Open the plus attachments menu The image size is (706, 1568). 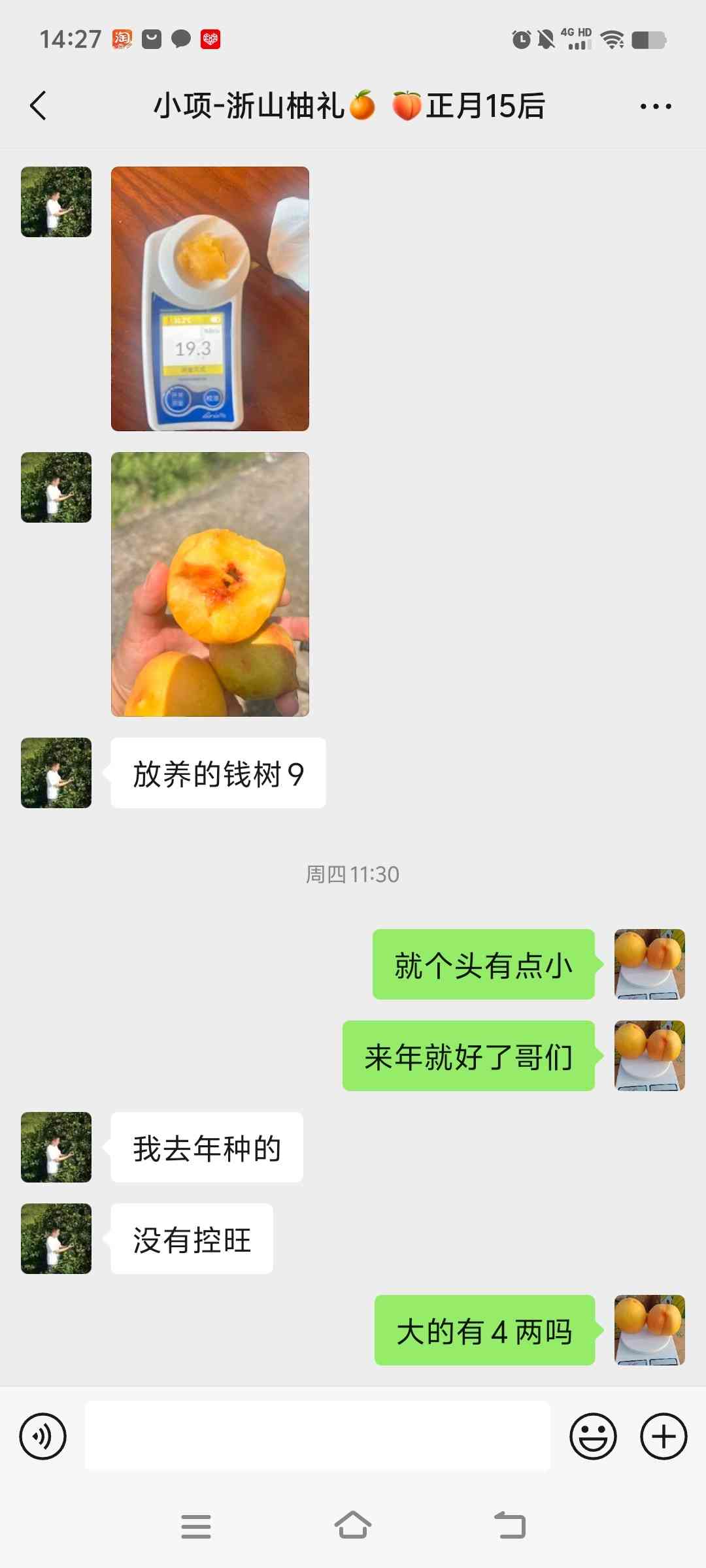[x=663, y=1436]
